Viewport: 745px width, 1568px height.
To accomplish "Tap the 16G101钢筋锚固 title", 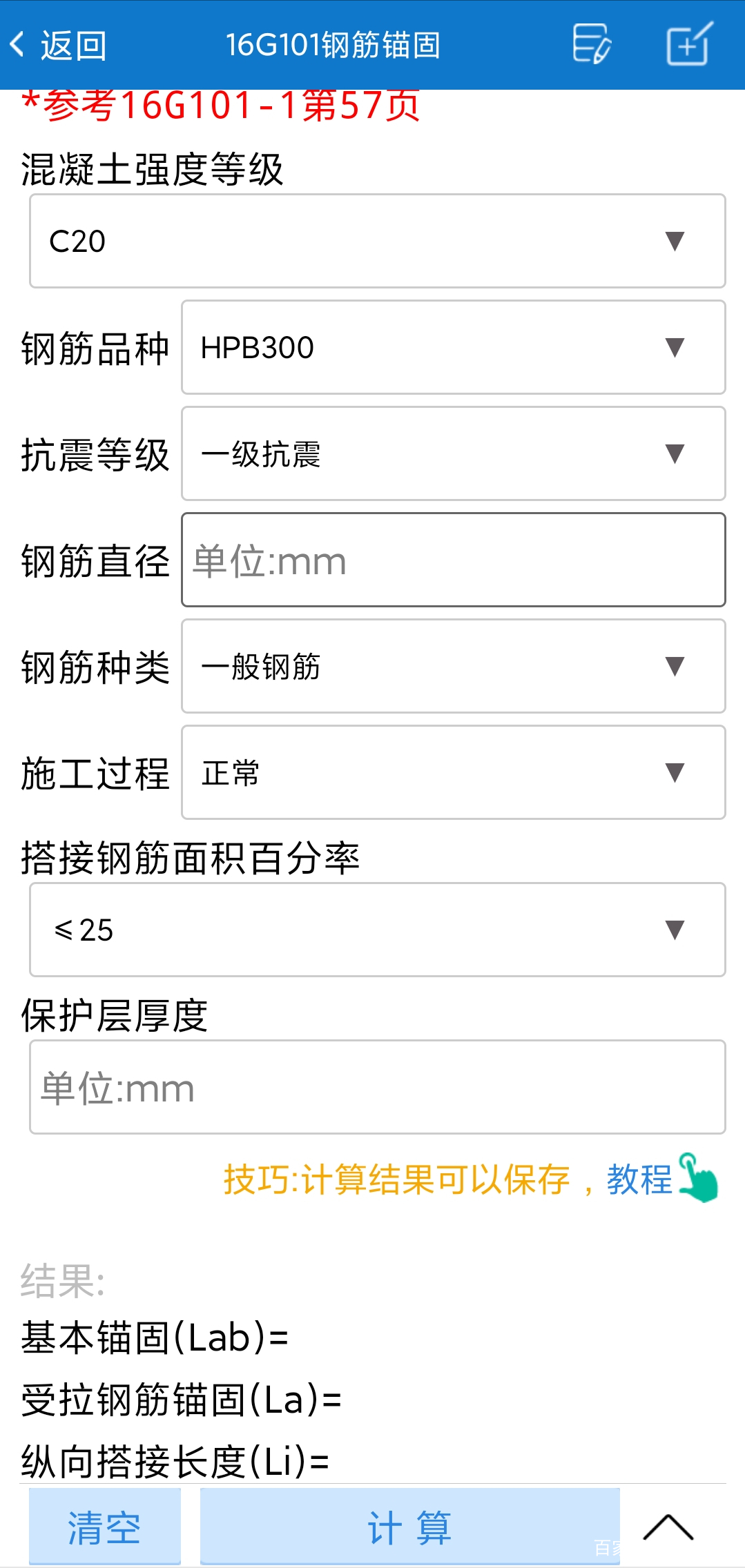I will (x=334, y=43).
